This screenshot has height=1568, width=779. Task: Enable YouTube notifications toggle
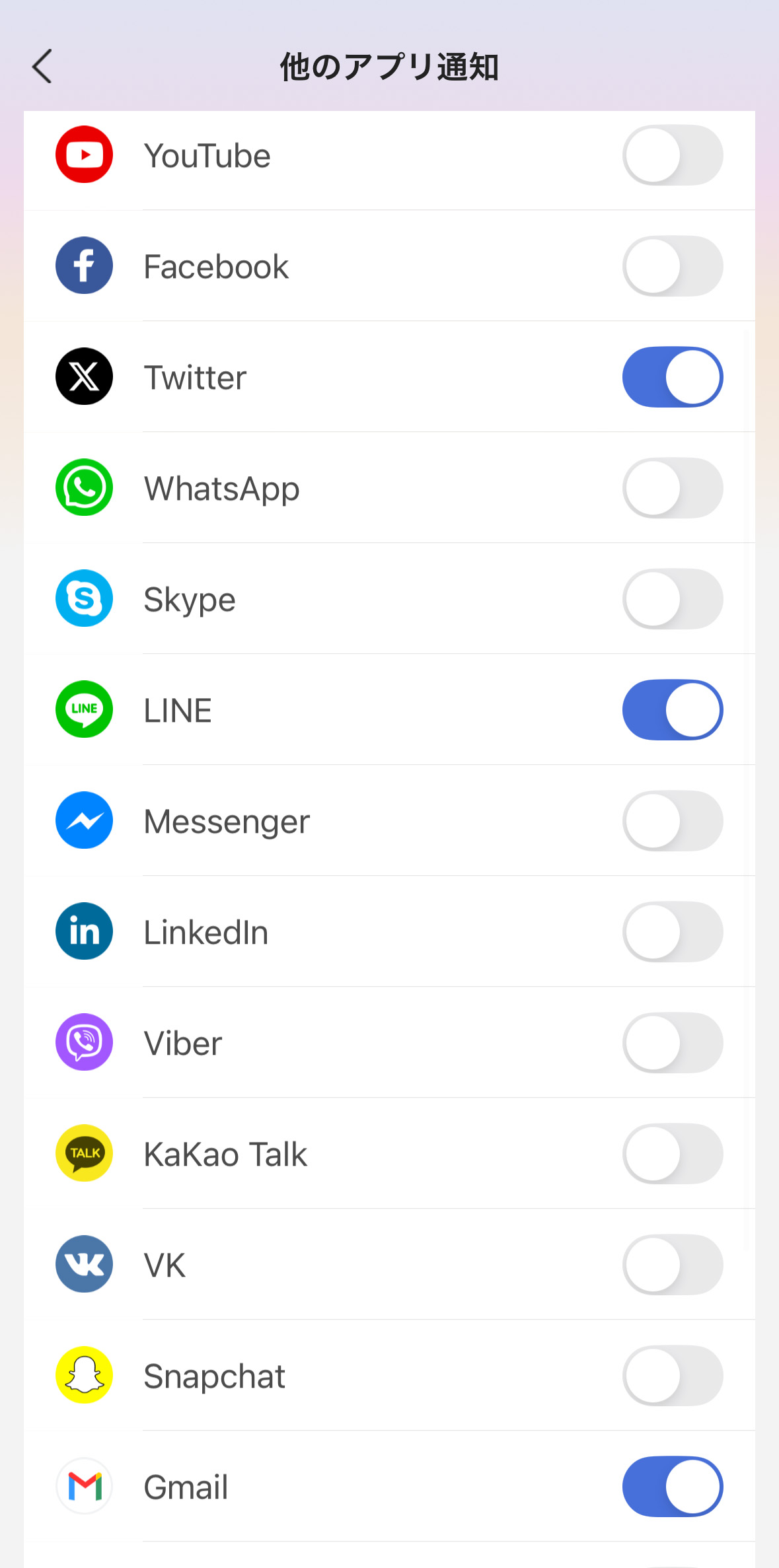(x=672, y=155)
